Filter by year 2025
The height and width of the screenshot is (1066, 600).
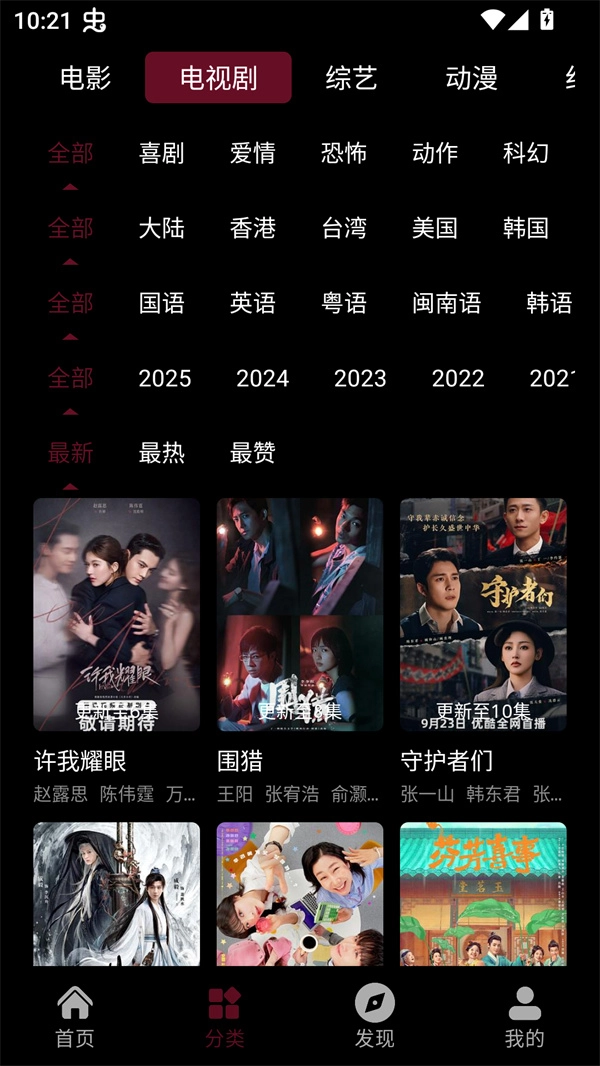click(165, 378)
